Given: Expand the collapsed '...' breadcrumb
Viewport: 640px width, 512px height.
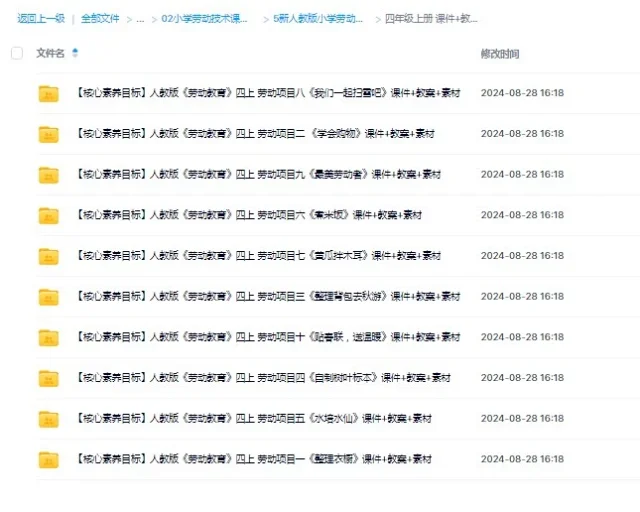Looking at the screenshot, I should (x=141, y=18).
